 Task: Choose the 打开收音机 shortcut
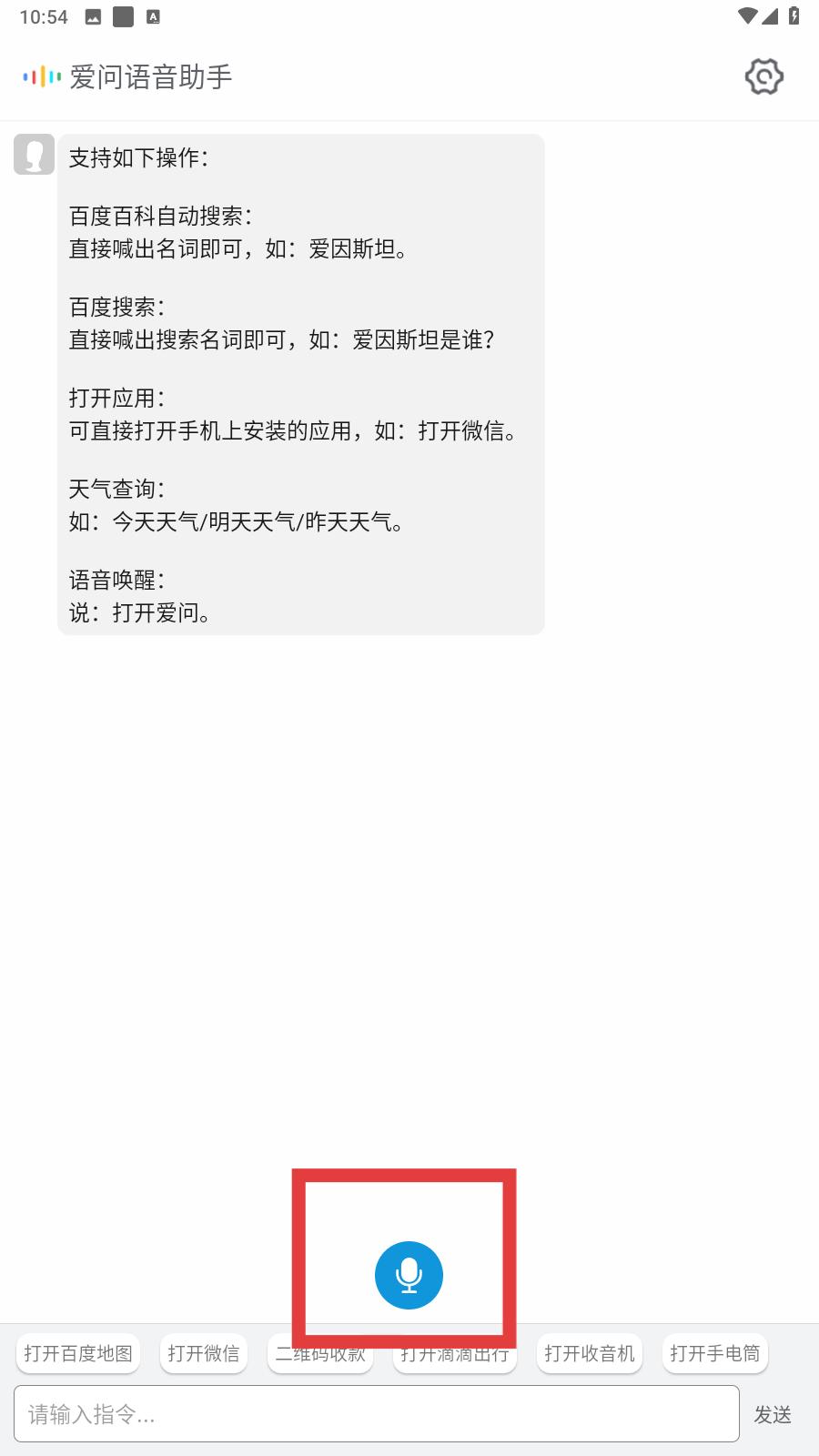pos(590,1353)
